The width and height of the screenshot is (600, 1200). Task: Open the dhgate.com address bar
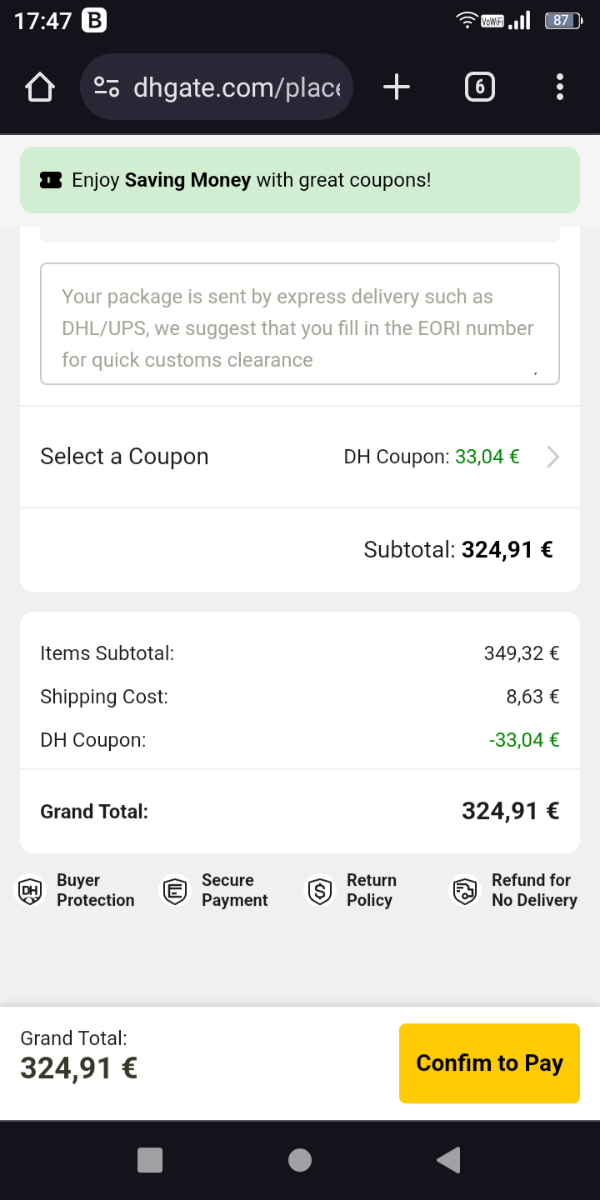point(217,88)
